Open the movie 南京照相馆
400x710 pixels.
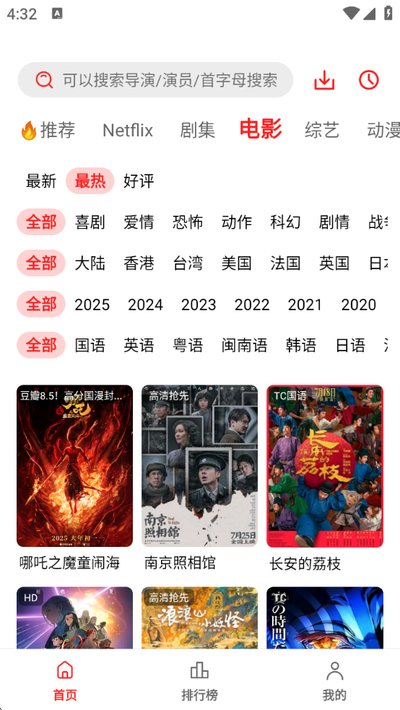pyautogui.click(x=200, y=478)
